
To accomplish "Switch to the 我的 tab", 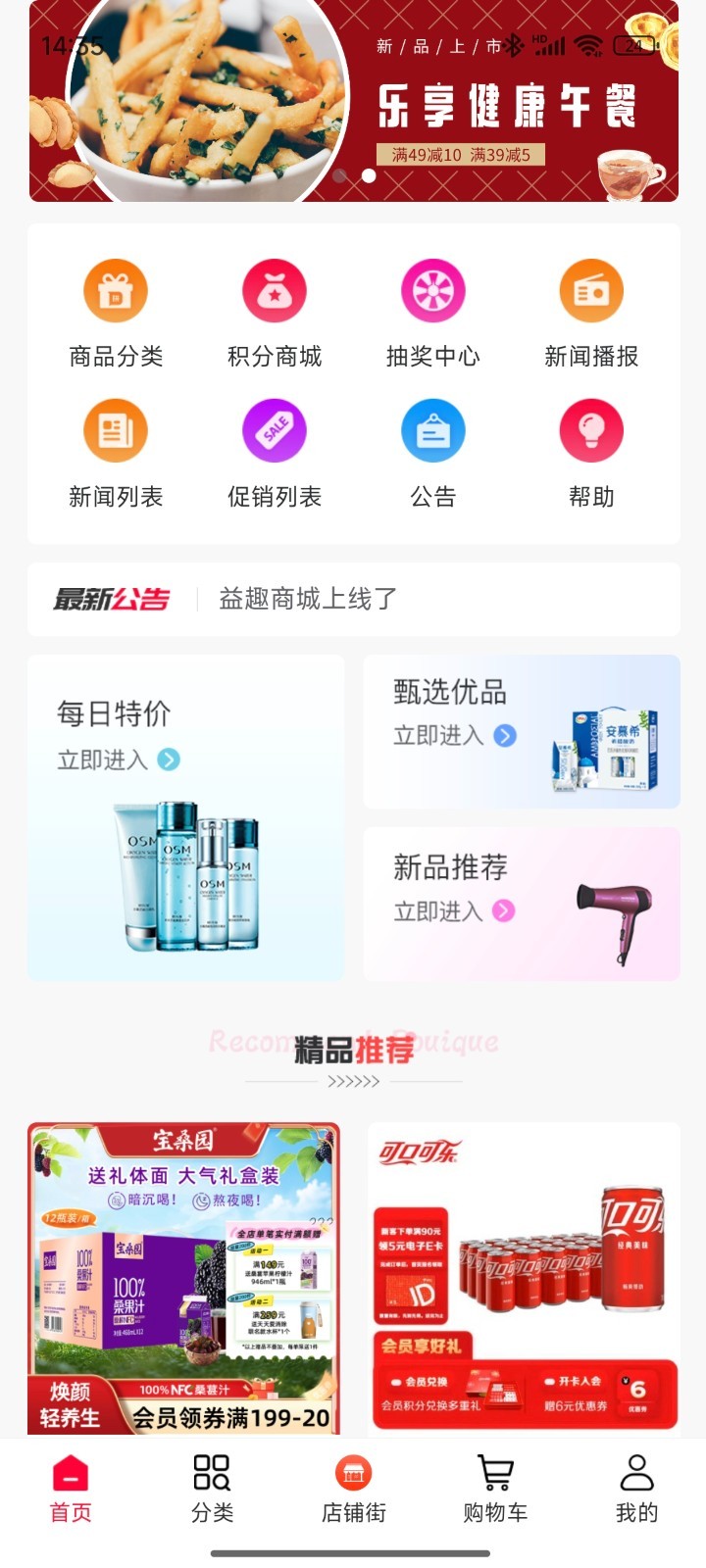I will tap(636, 1488).
